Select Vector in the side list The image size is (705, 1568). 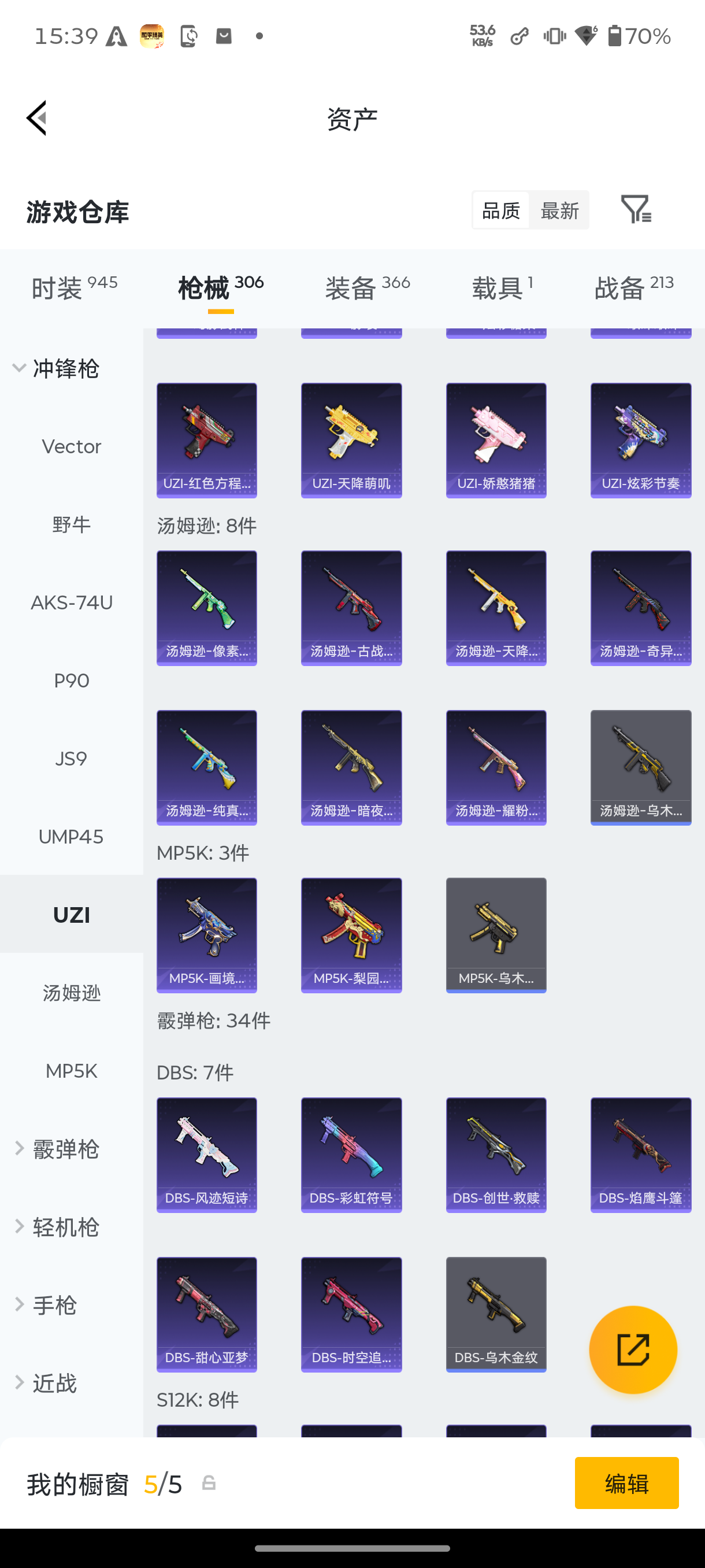point(72,446)
